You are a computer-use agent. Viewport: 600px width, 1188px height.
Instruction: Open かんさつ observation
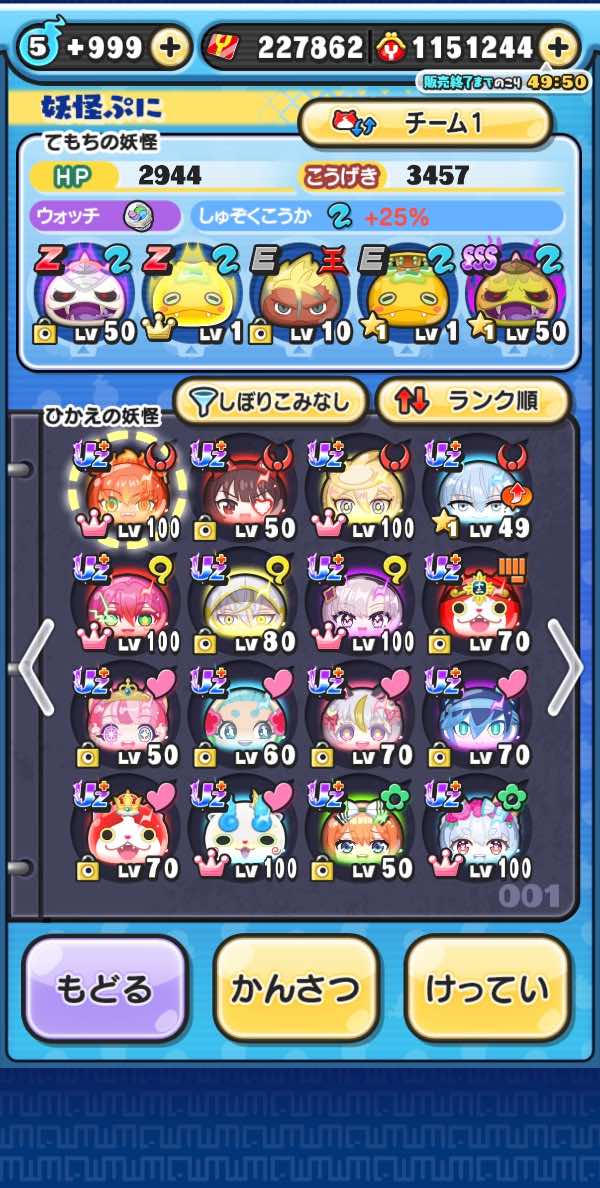(295, 989)
